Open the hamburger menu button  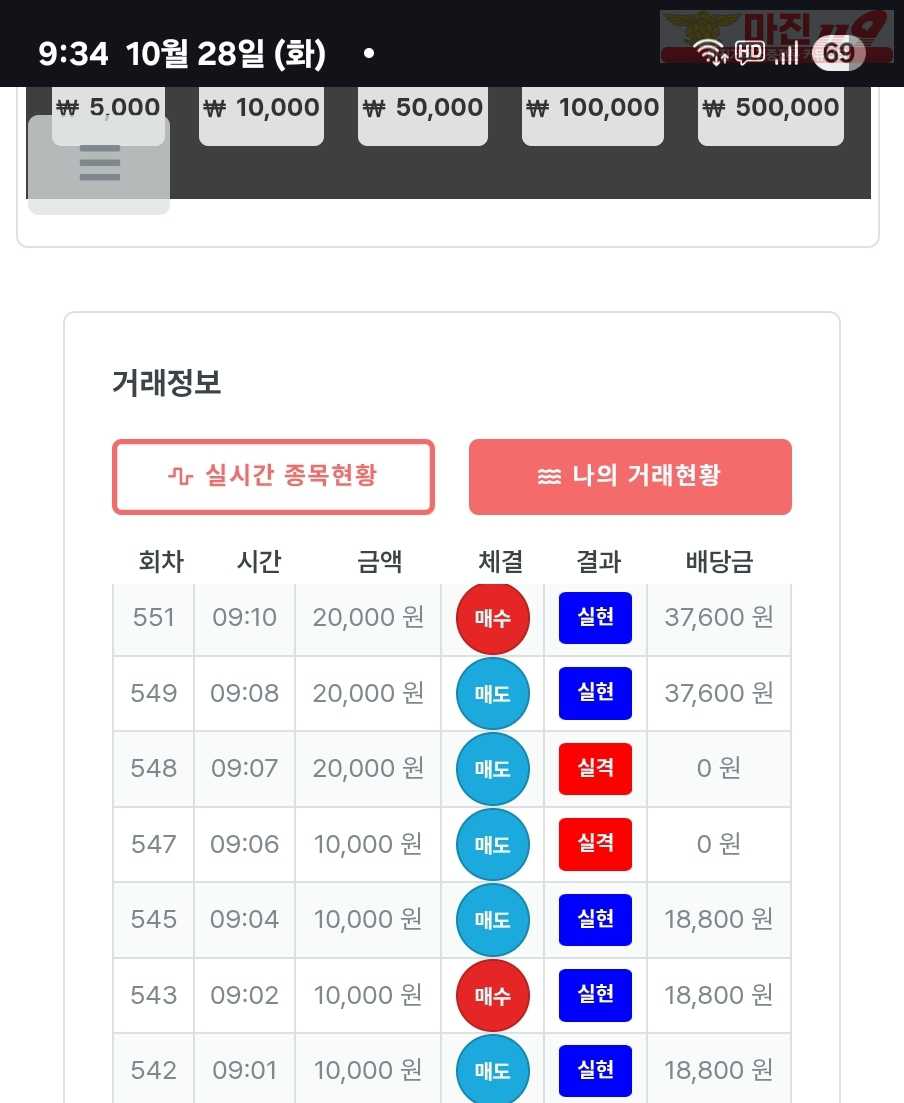click(x=99, y=165)
